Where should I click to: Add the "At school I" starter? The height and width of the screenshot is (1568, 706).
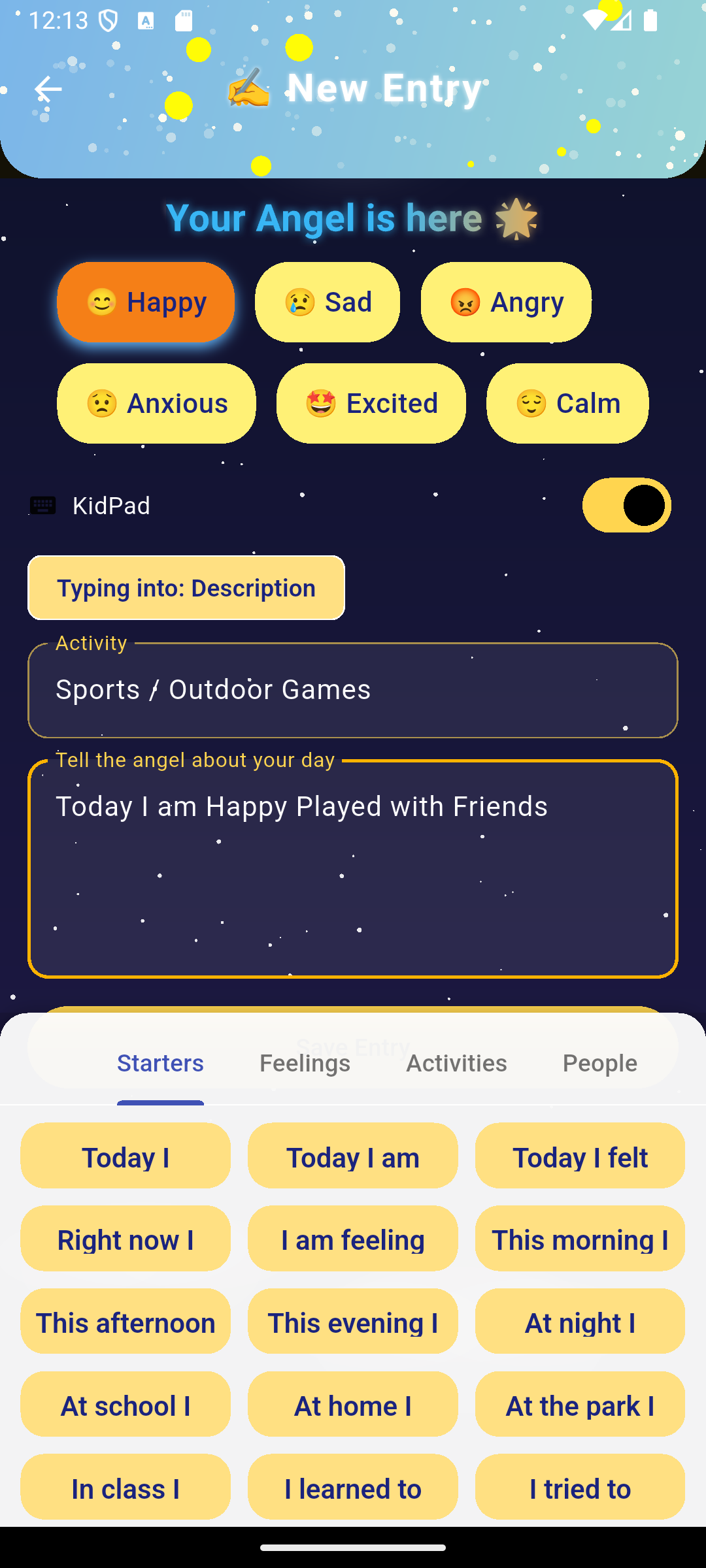(x=126, y=1405)
